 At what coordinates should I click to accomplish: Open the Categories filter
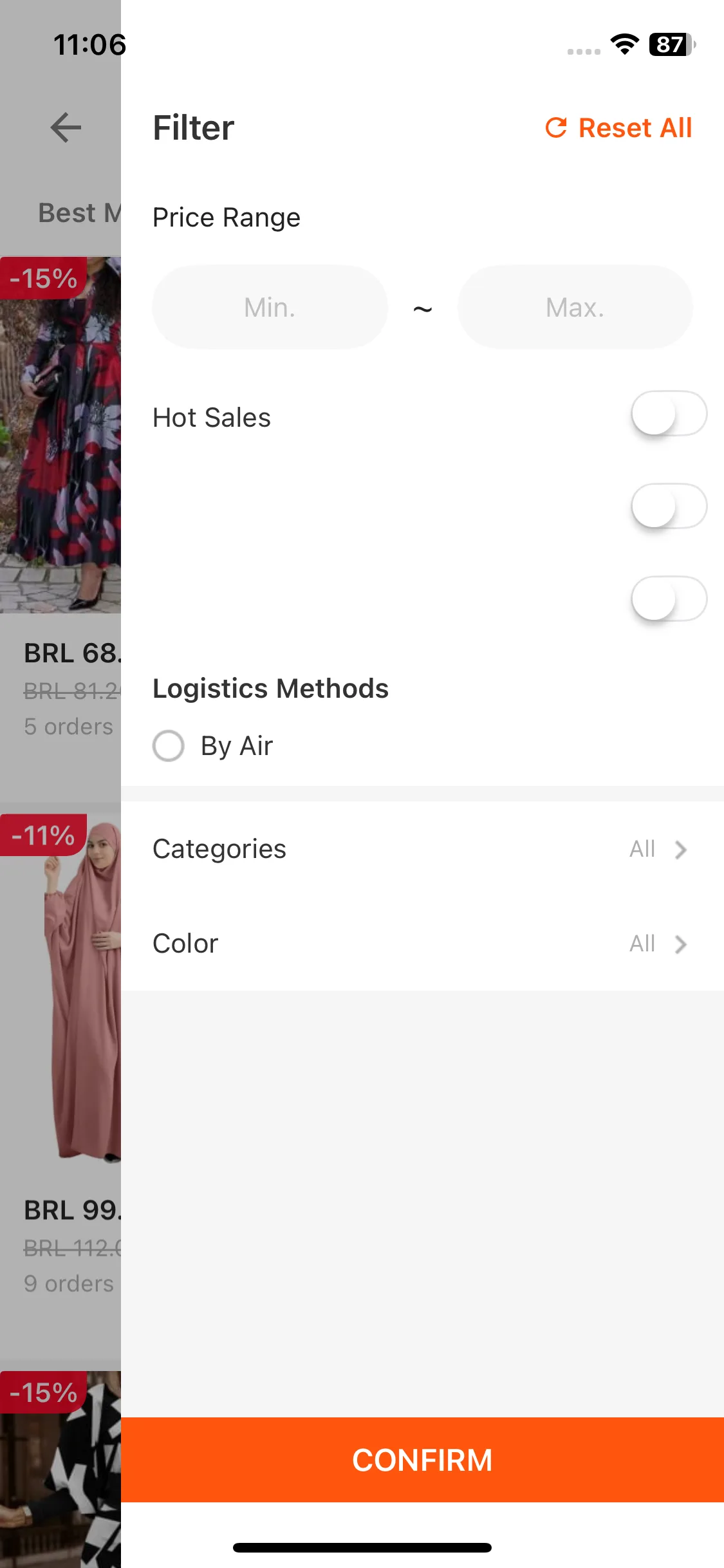click(422, 849)
